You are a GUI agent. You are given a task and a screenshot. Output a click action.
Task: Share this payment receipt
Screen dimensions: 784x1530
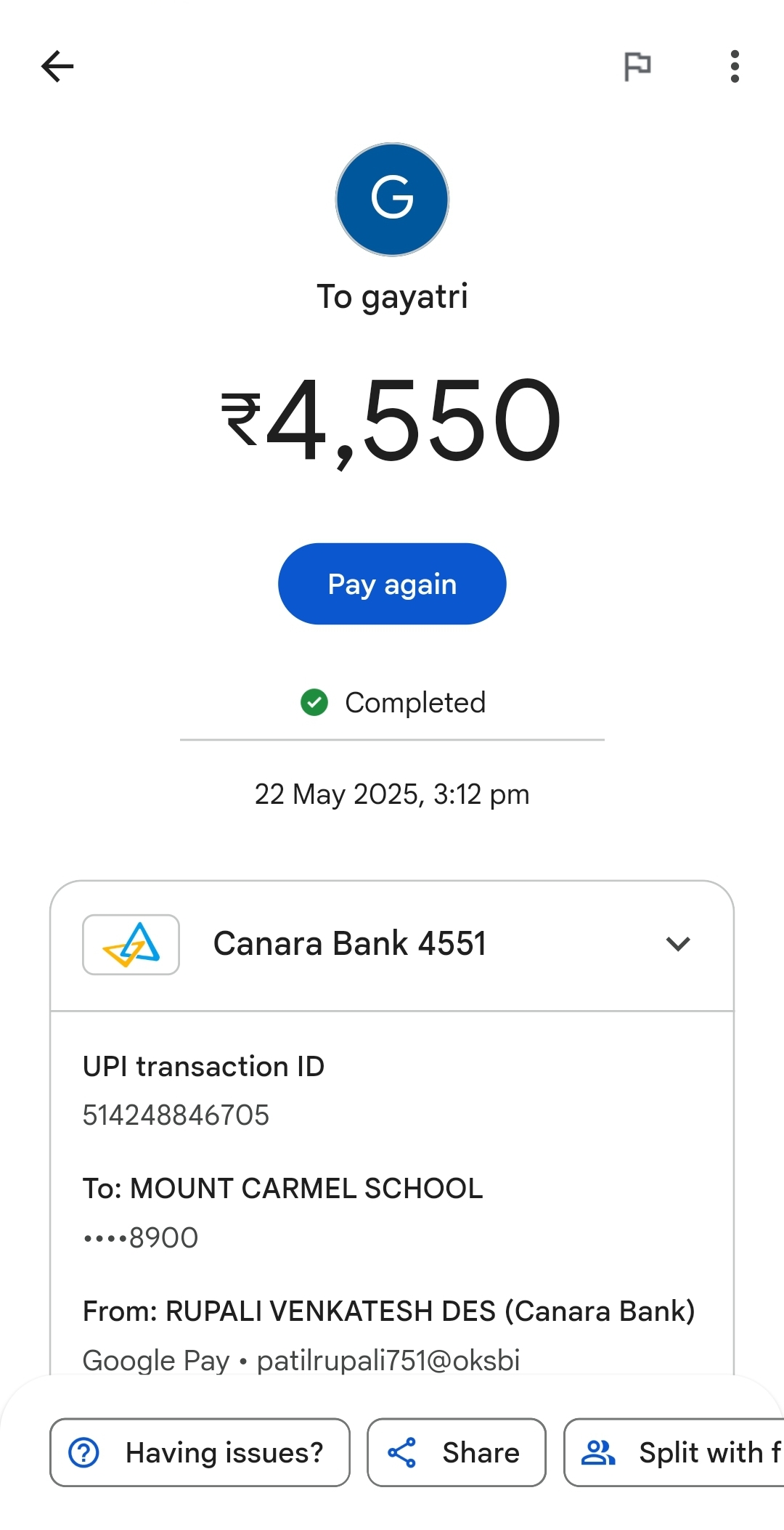click(x=456, y=1452)
